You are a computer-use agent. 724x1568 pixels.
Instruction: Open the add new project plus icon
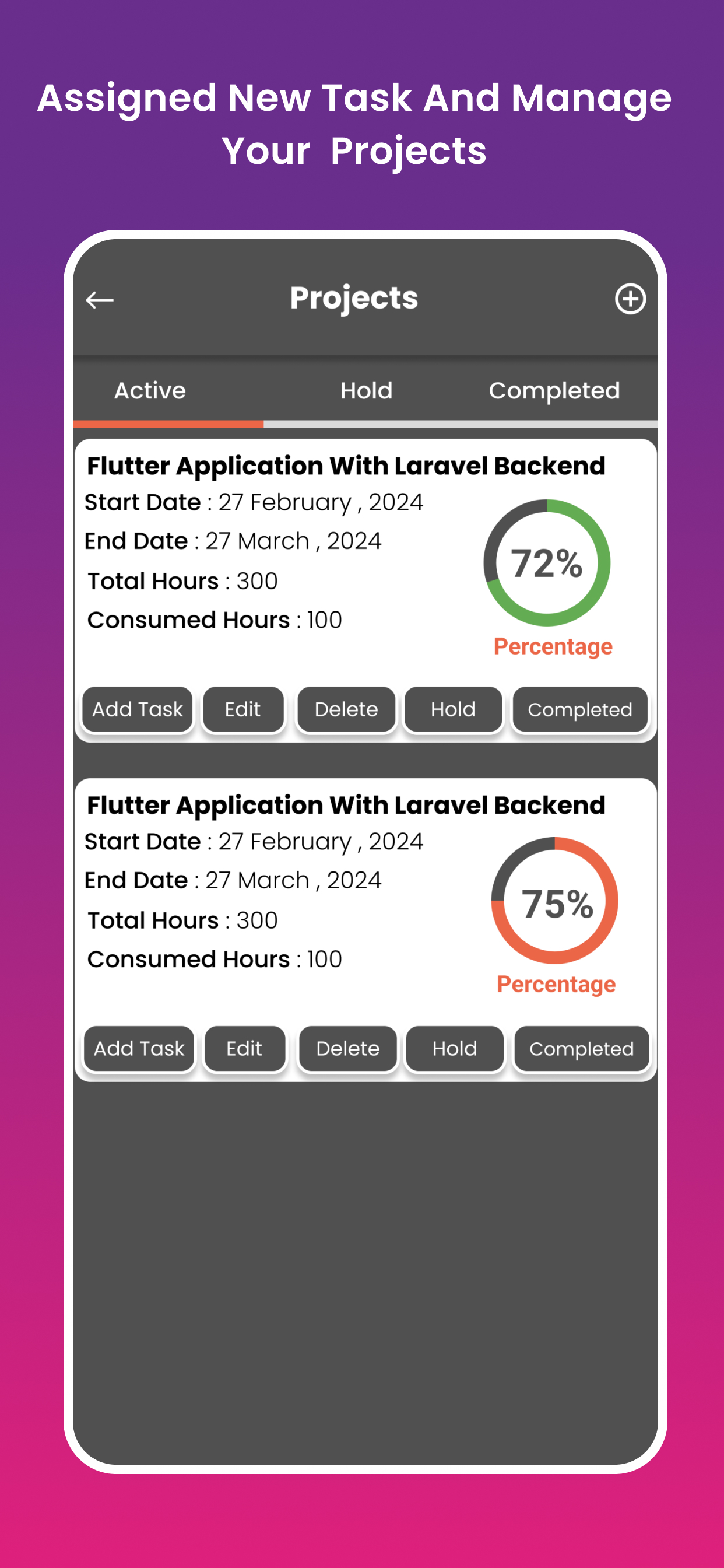click(x=630, y=298)
